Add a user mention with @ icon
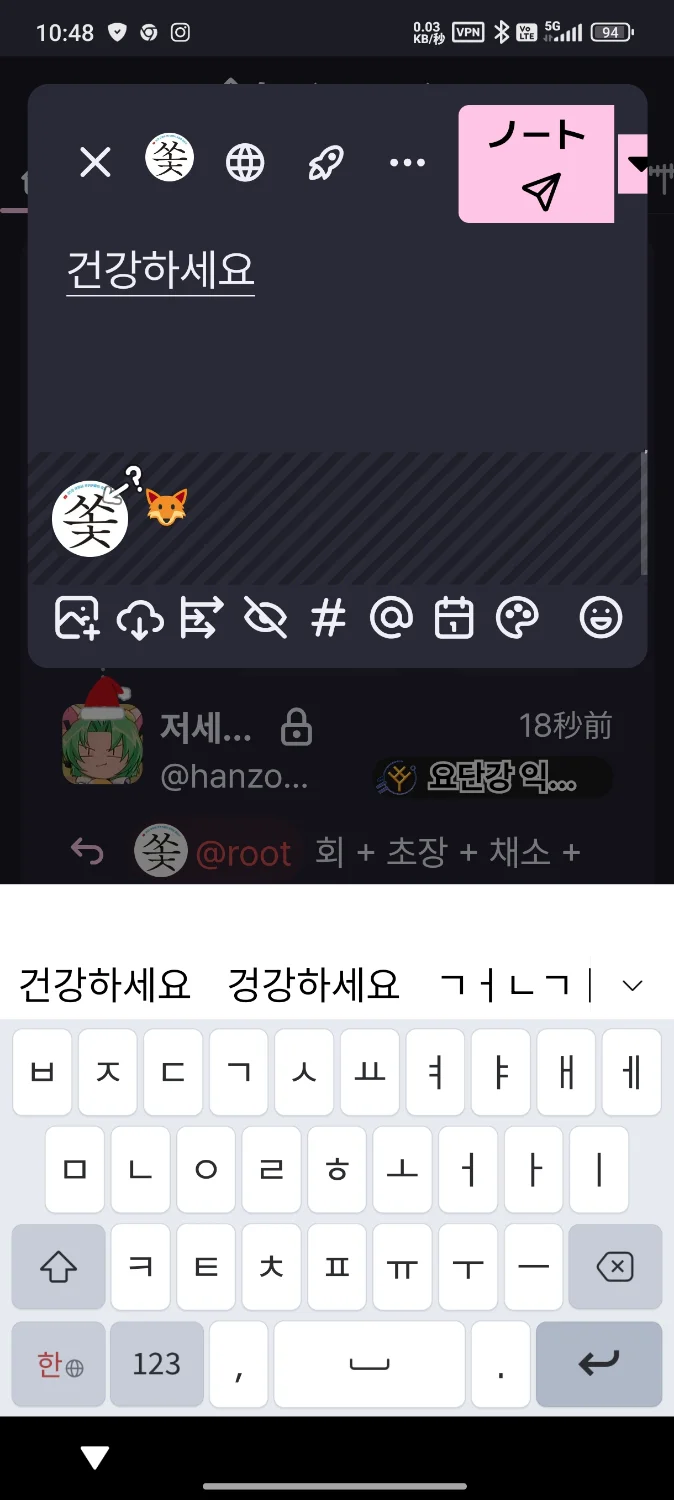The image size is (674, 1500). (x=391, y=619)
